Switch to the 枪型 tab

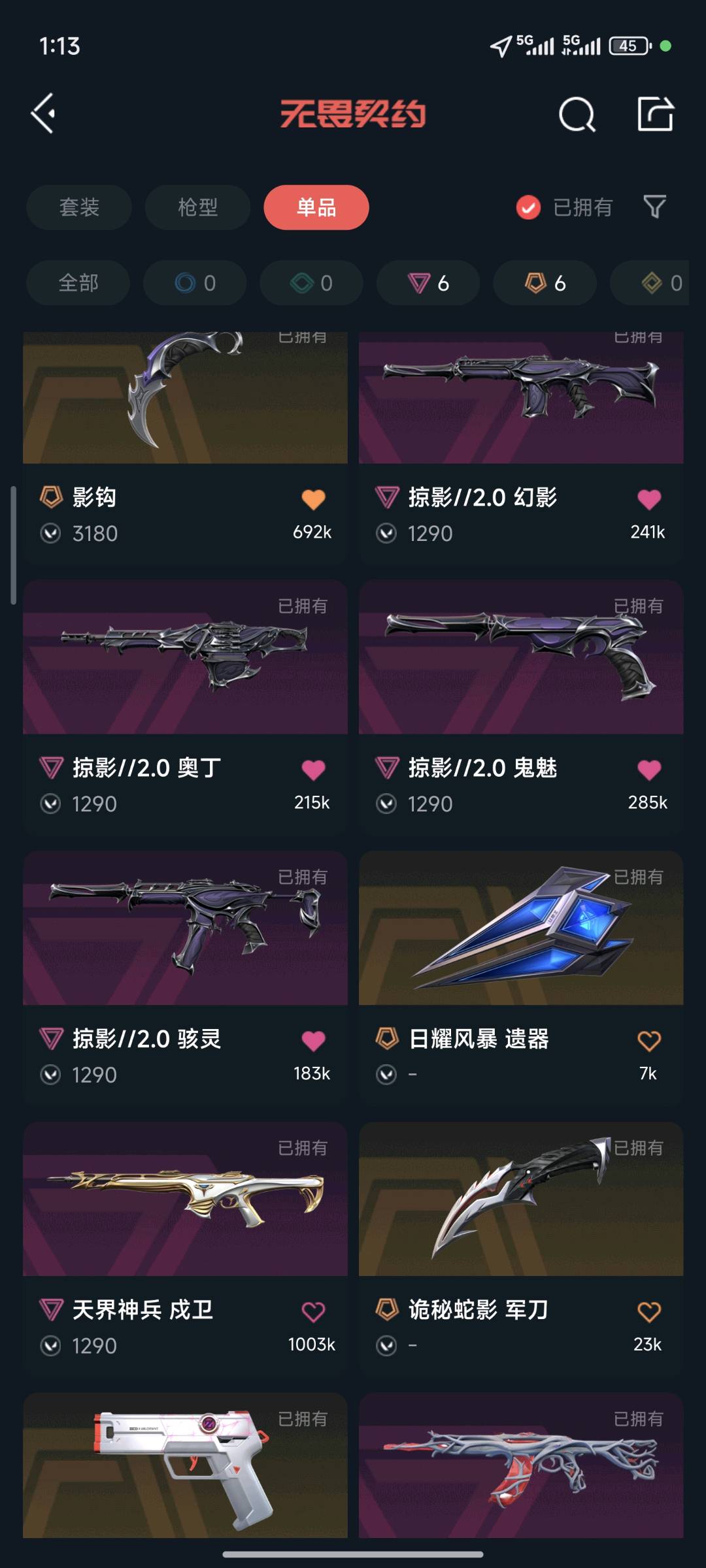(197, 207)
